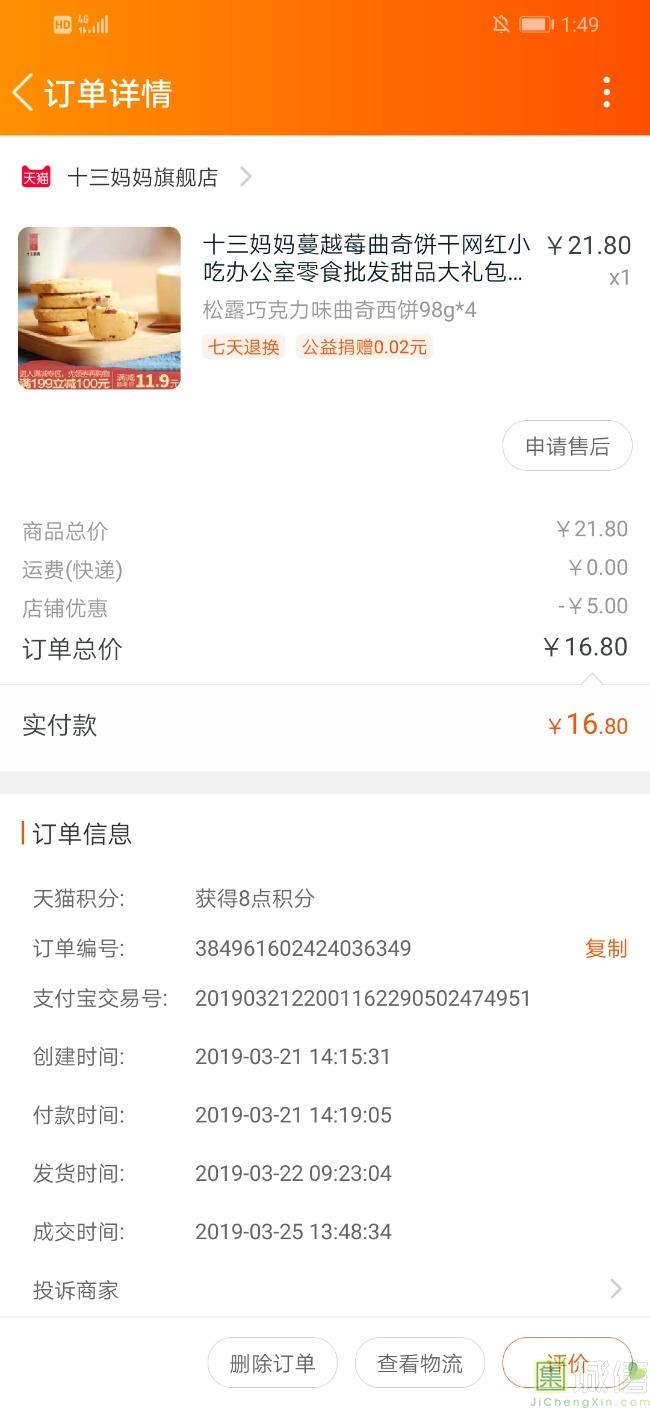Open the 十三妈妈旗舰店 store page
This screenshot has width=650, height=1408.
pos(142,178)
